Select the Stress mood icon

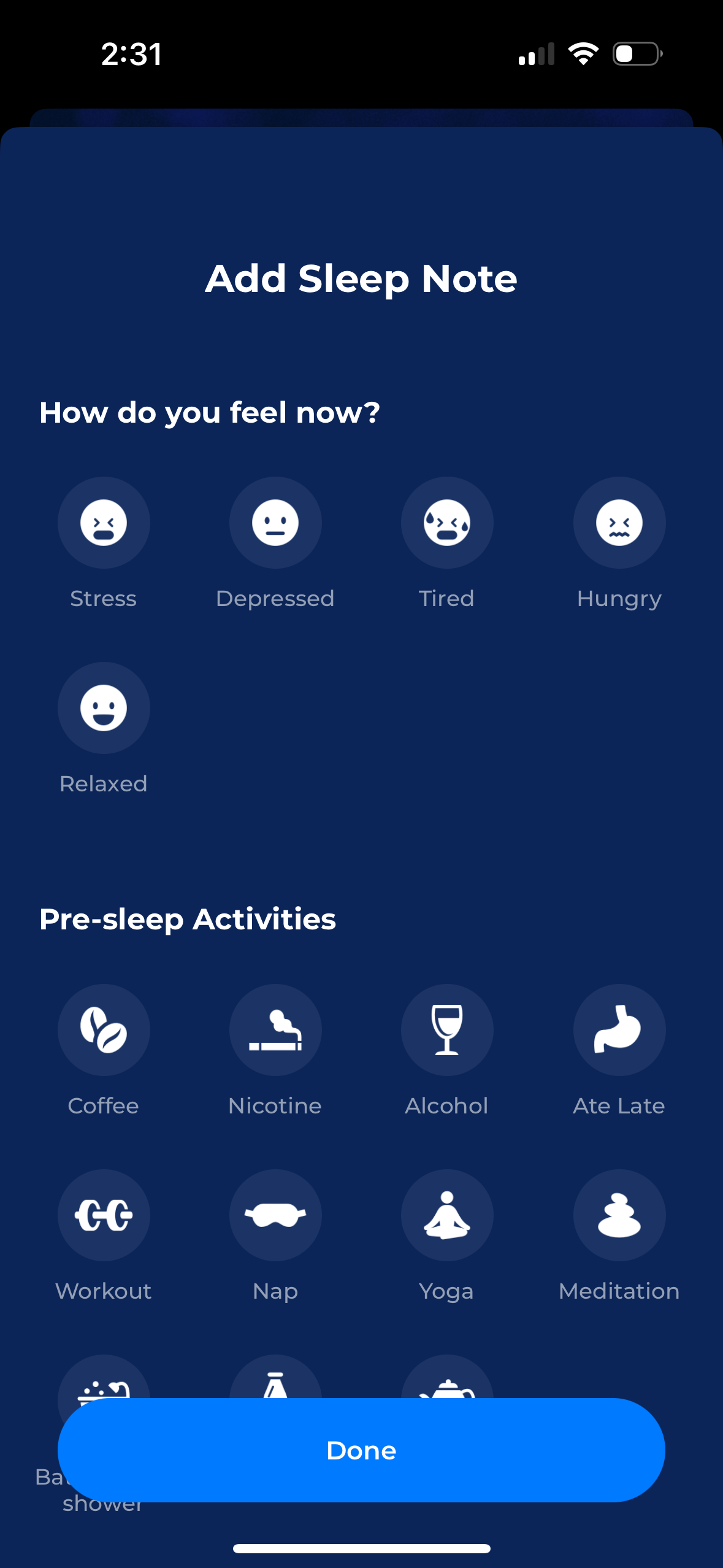coord(103,522)
